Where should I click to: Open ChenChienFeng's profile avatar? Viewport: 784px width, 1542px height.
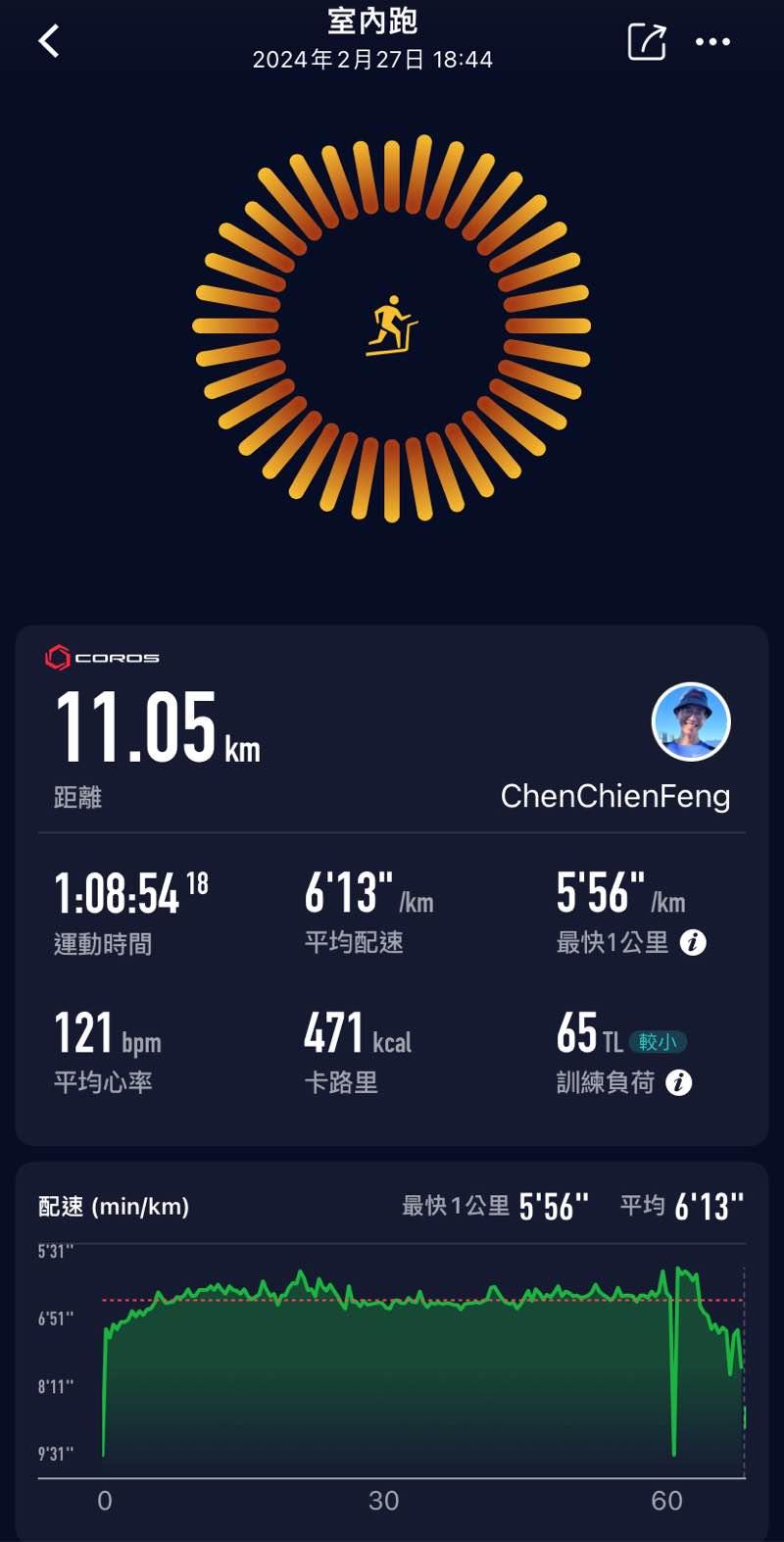[x=691, y=721]
